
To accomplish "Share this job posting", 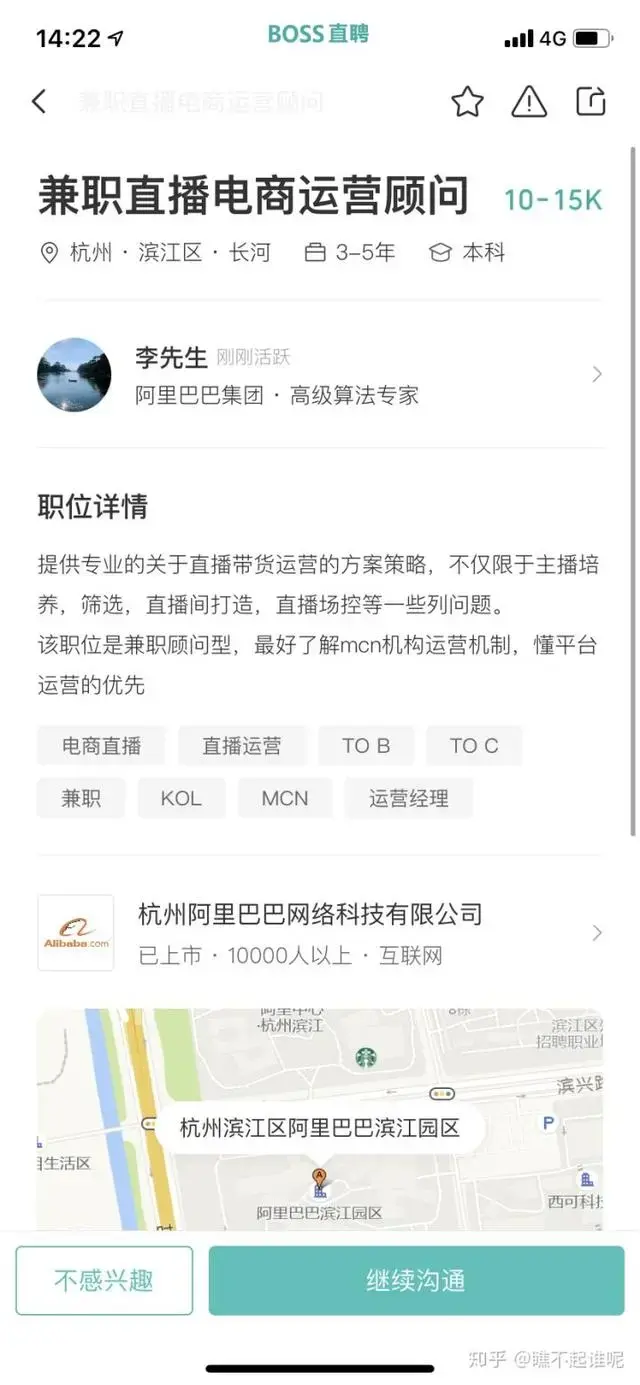I will 591,101.
